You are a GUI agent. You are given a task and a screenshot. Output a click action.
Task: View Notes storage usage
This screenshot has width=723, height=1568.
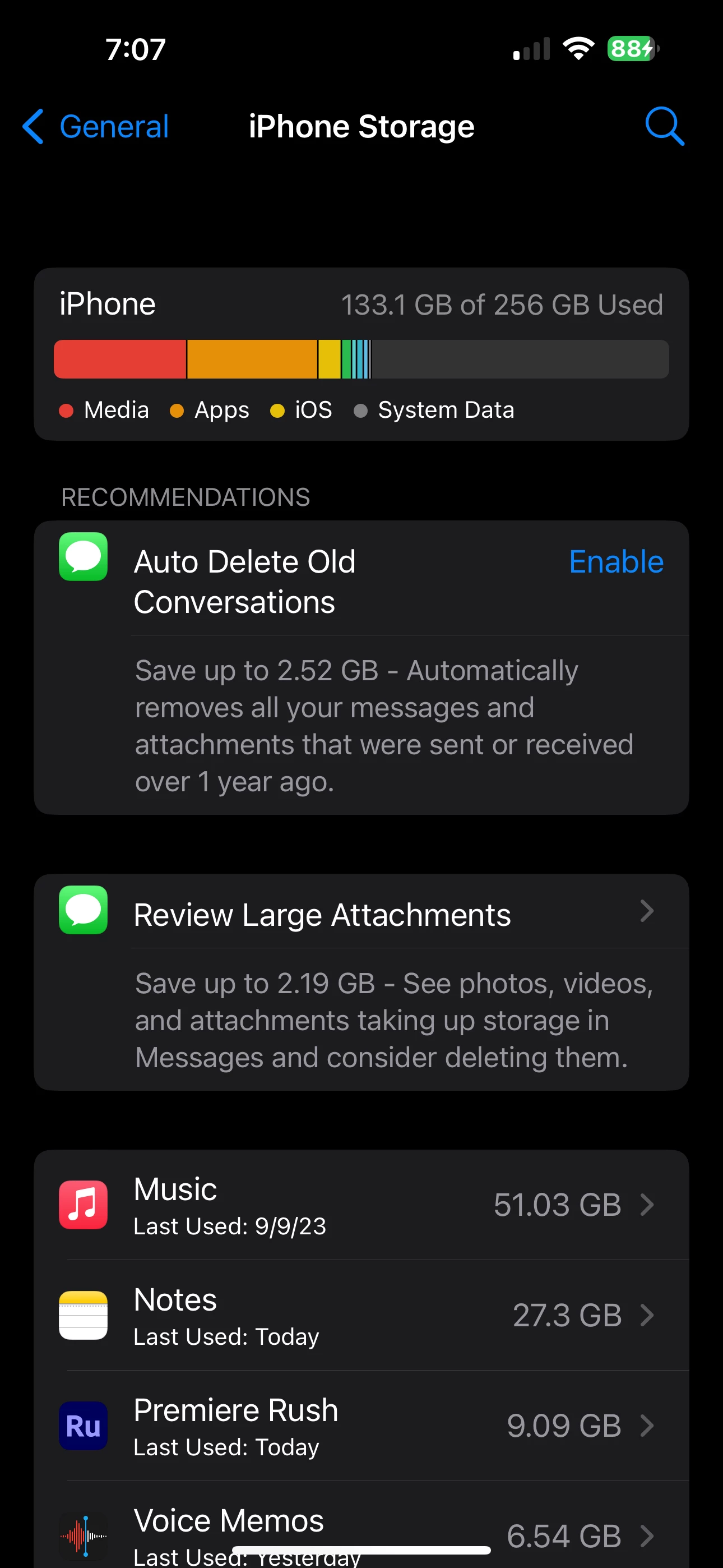[x=361, y=1316]
